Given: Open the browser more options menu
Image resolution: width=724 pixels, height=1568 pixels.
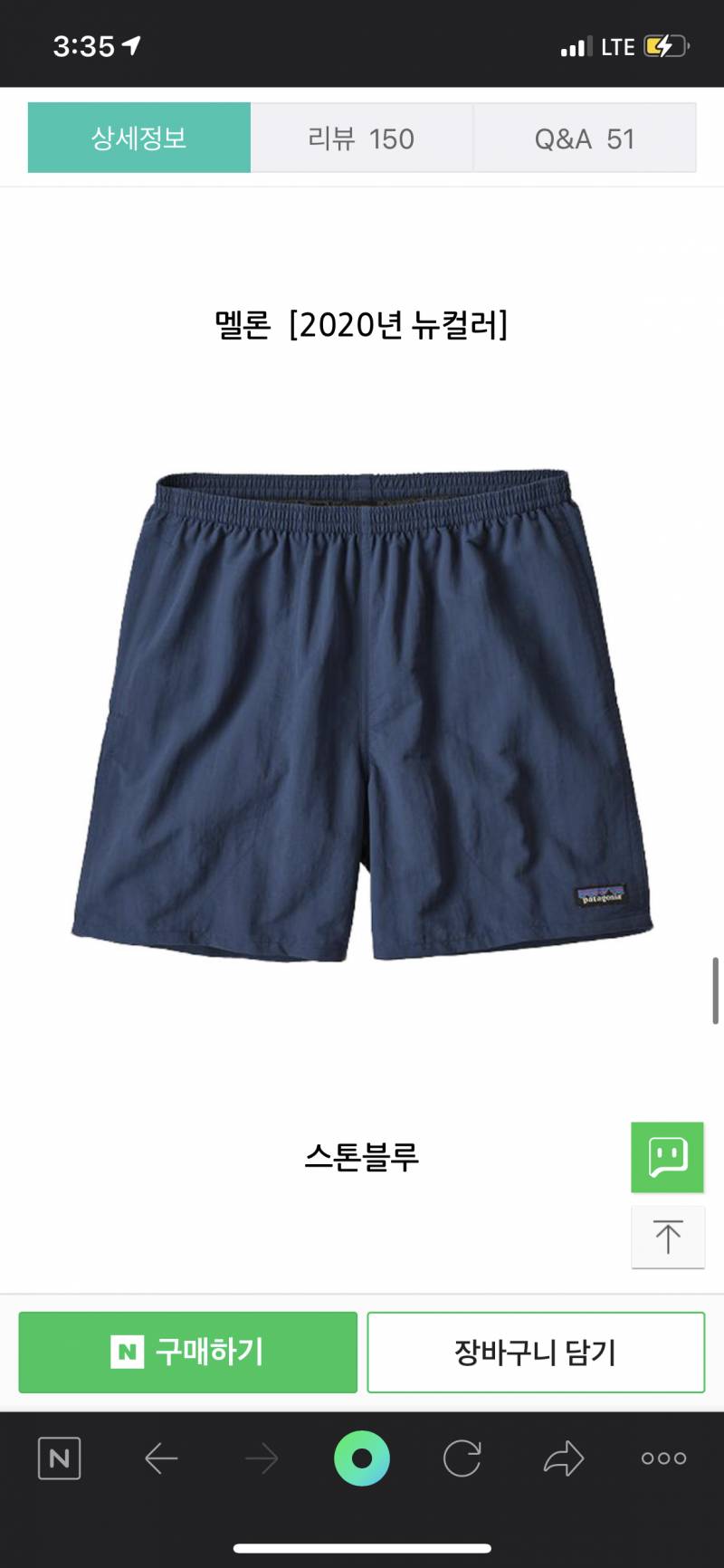Looking at the screenshot, I should click(x=663, y=1458).
